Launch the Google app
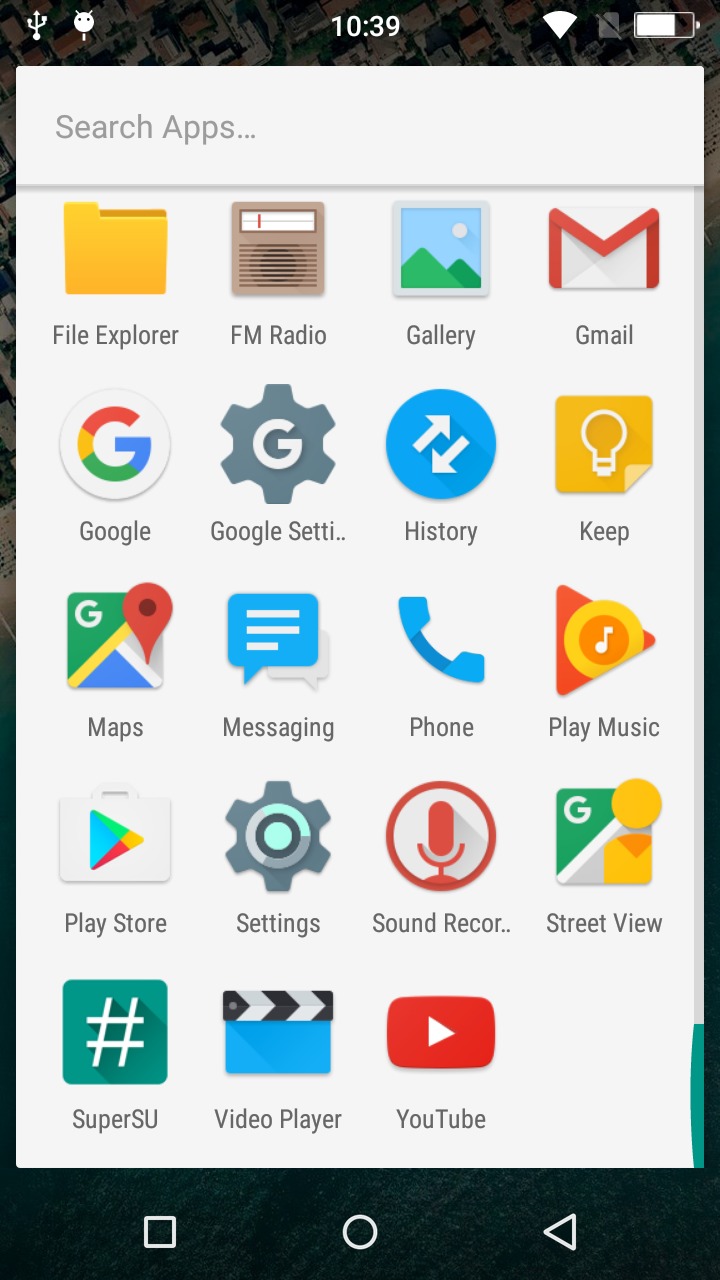Screen dimensions: 720x1280 pyautogui.click(x=115, y=445)
